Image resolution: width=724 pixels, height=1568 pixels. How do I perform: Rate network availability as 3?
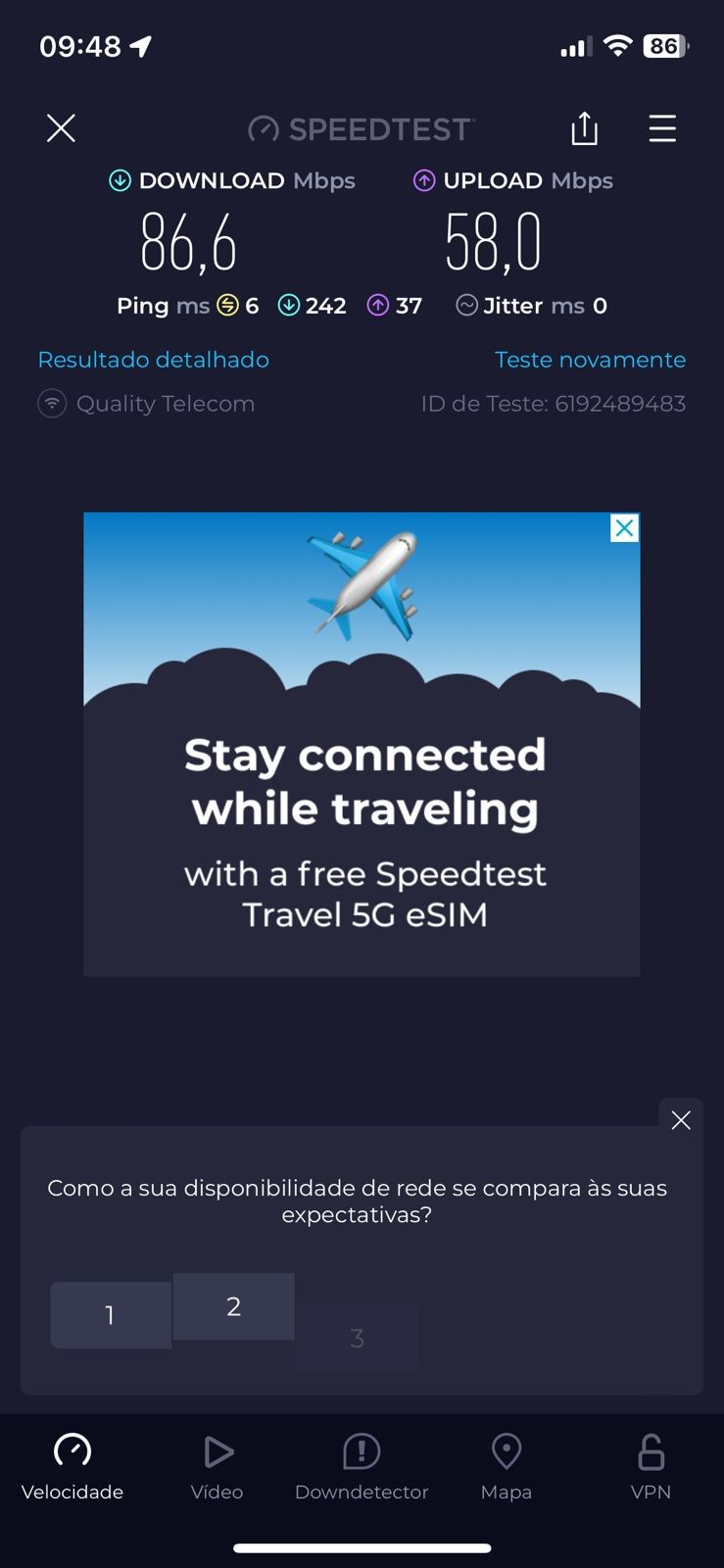(357, 1339)
